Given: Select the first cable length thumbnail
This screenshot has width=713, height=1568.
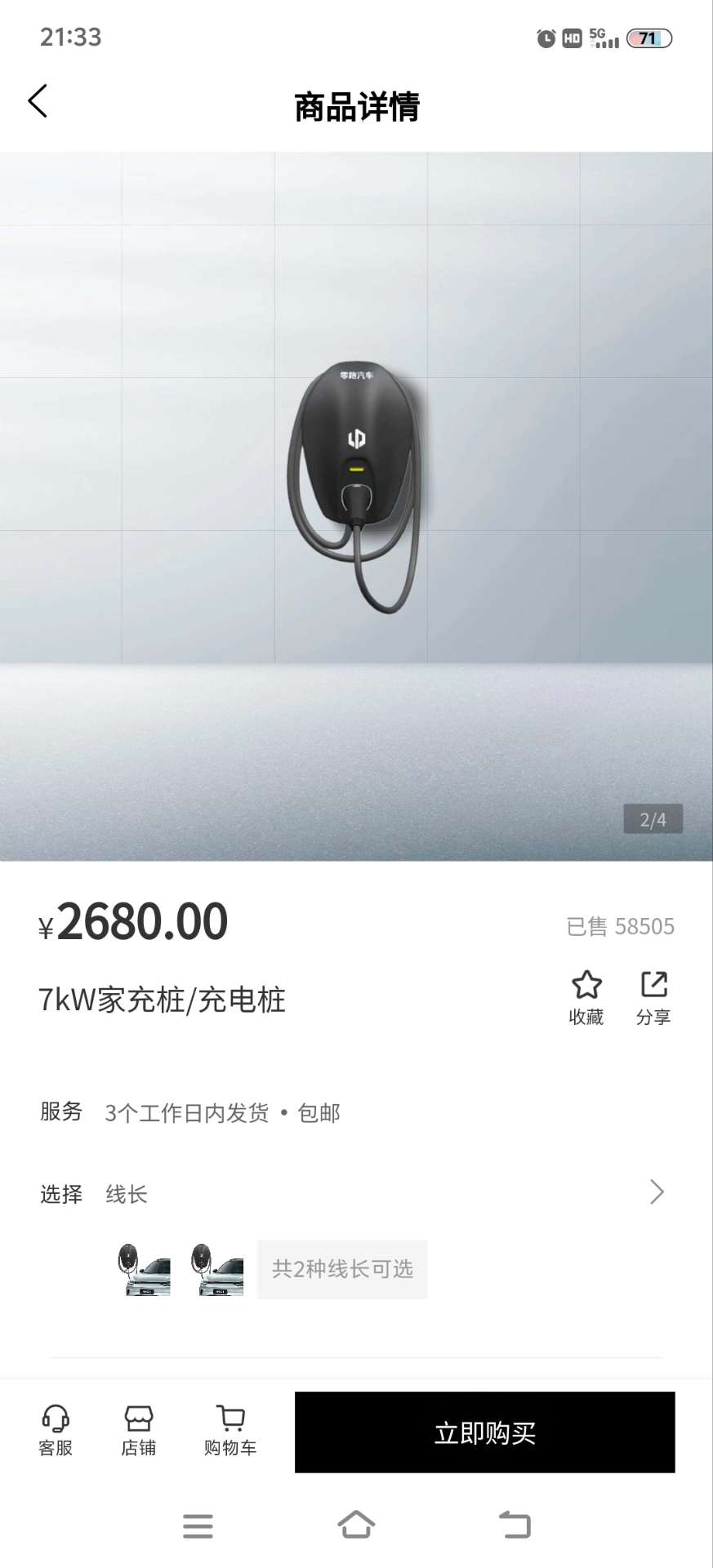Looking at the screenshot, I should click(x=144, y=1269).
